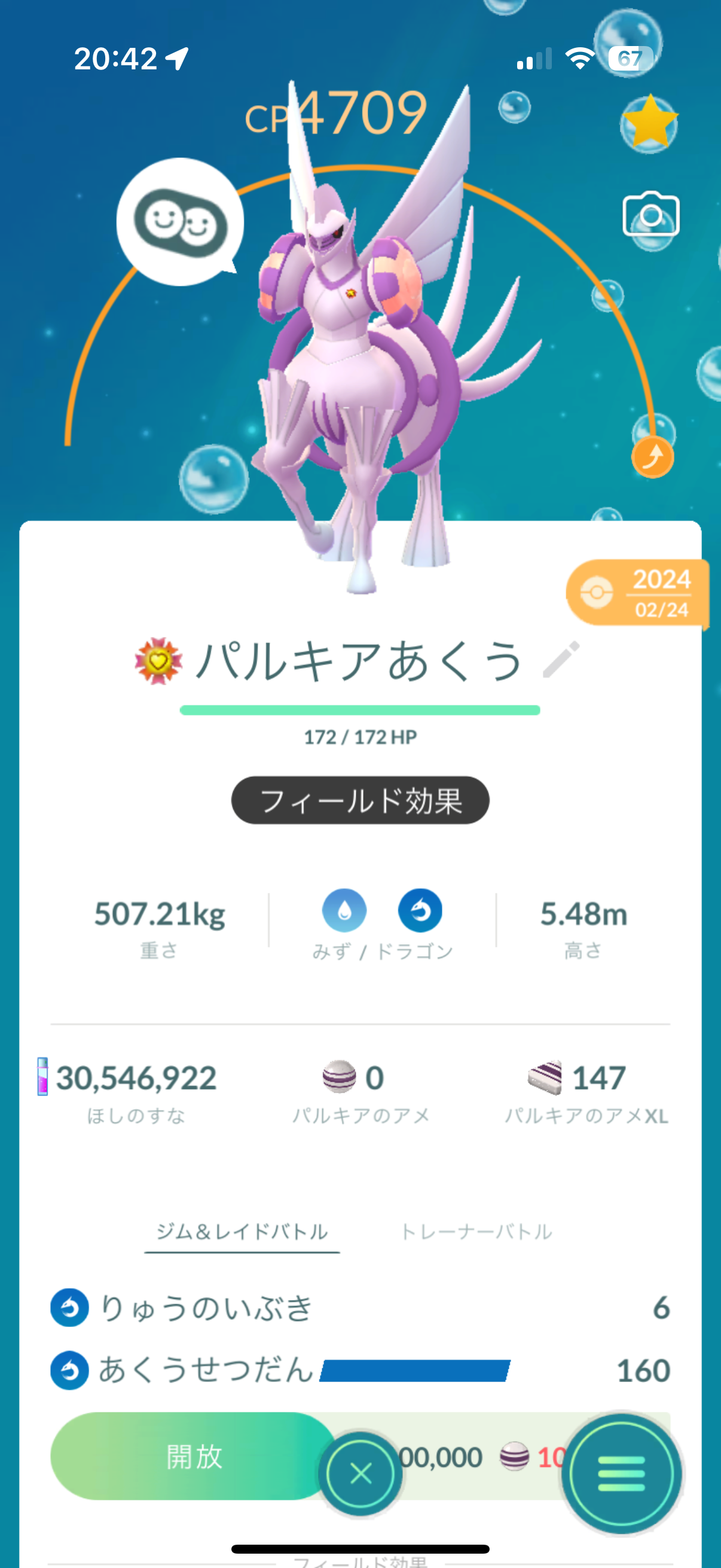Switch to the トレーナーバトル tab
721x1568 pixels.
[476, 1231]
